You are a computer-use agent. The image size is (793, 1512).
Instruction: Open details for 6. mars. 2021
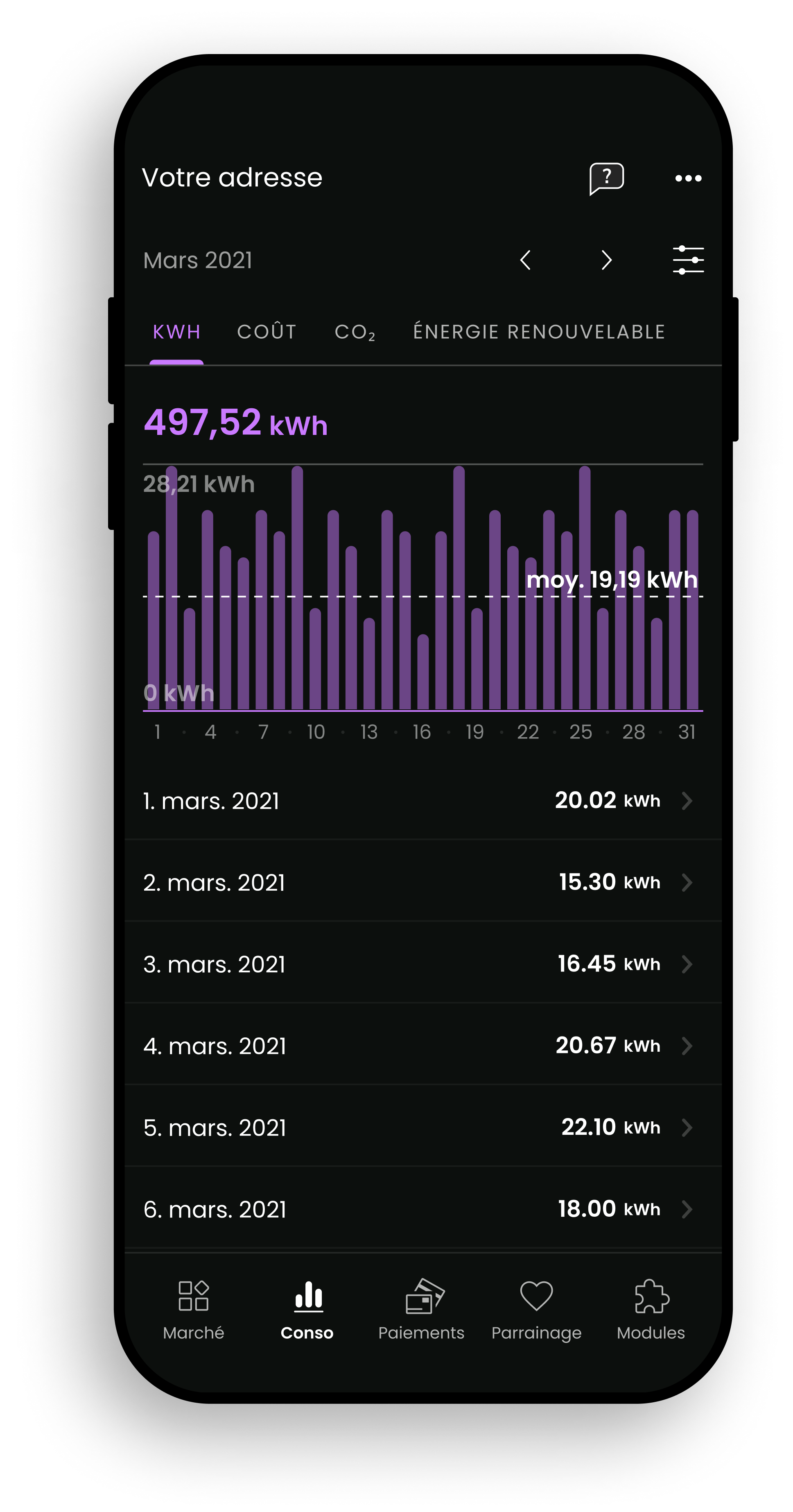422,1209
